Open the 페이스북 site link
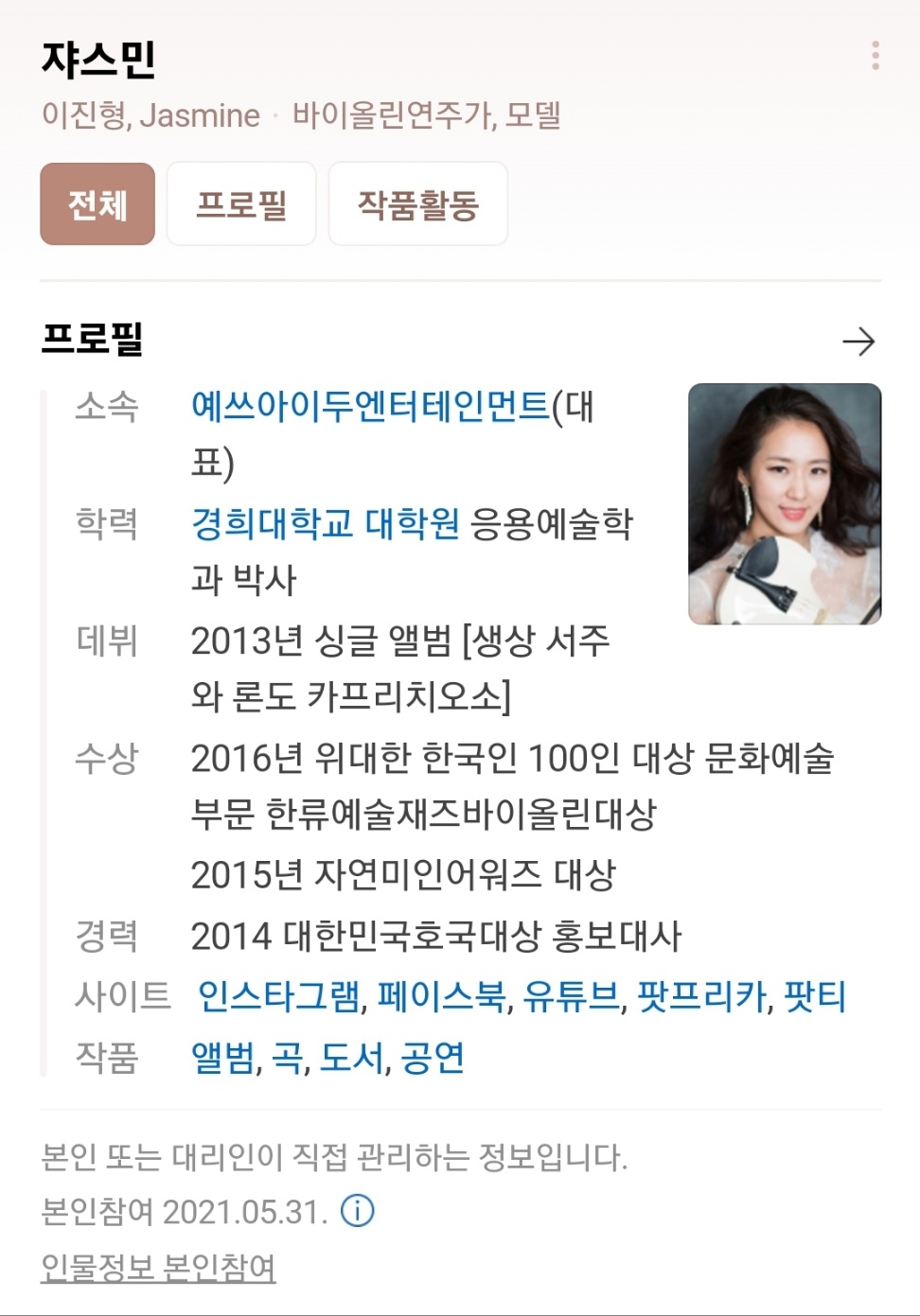The image size is (920, 1316). pos(441,996)
